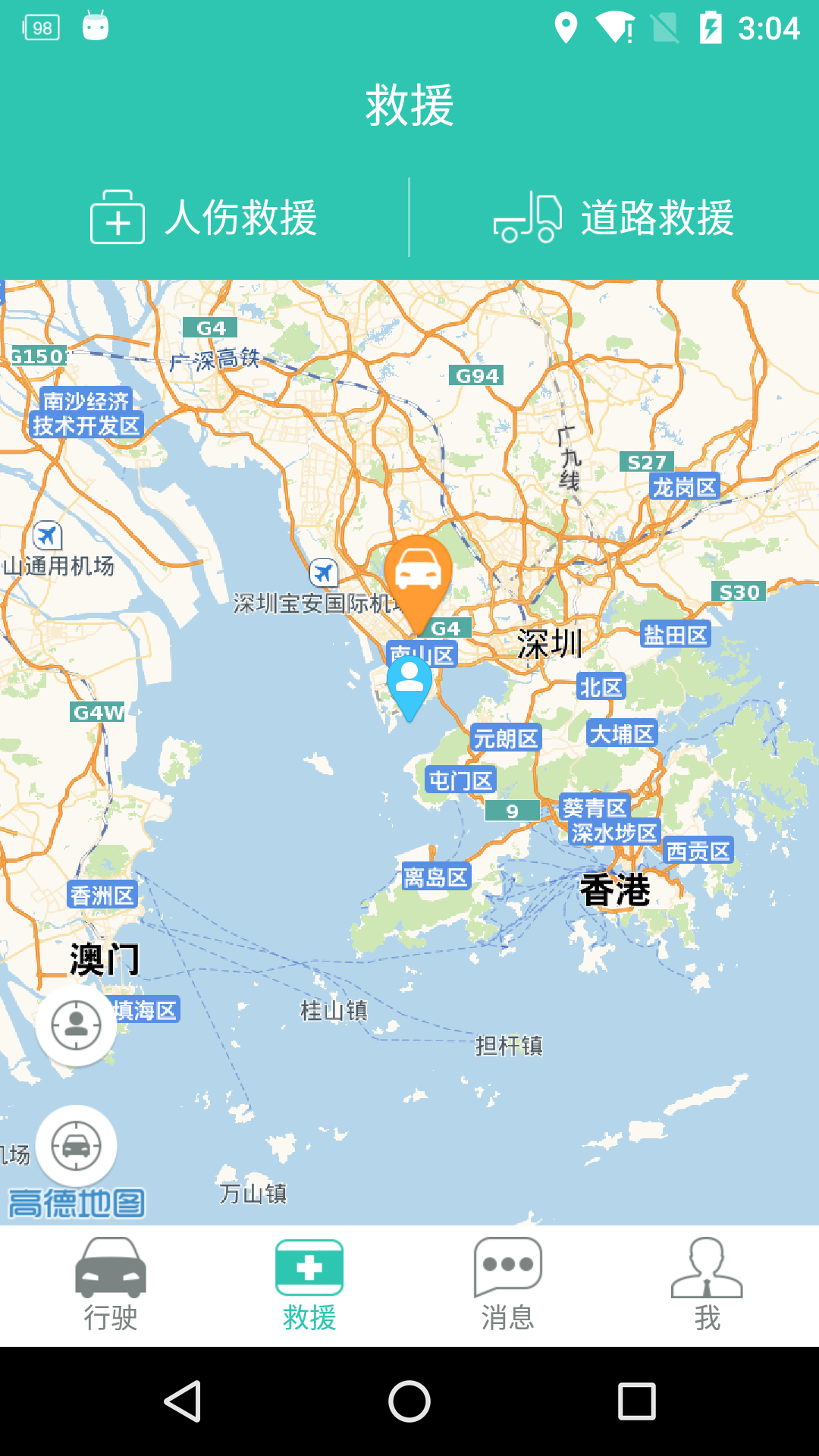Viewport: 819px width, 1456px height.
Task: Select 道路救援 roadside rescue option
Action: [614, 218]
